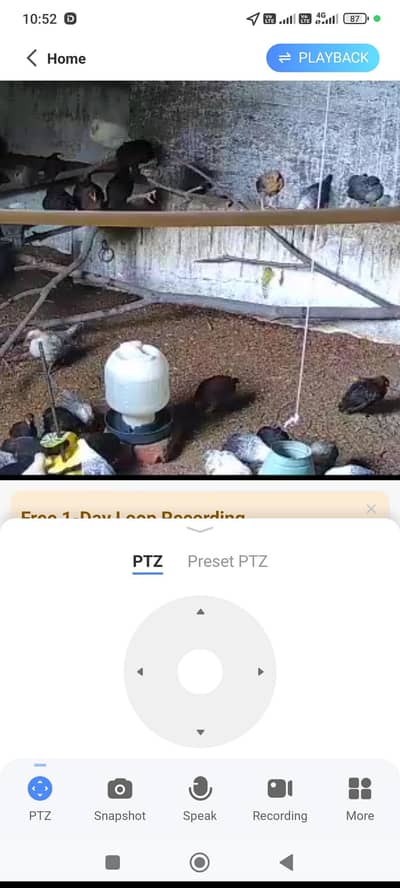Pan the camera left with the left arrow
This screenshot has width=400, height=888.
pos(140,672)
